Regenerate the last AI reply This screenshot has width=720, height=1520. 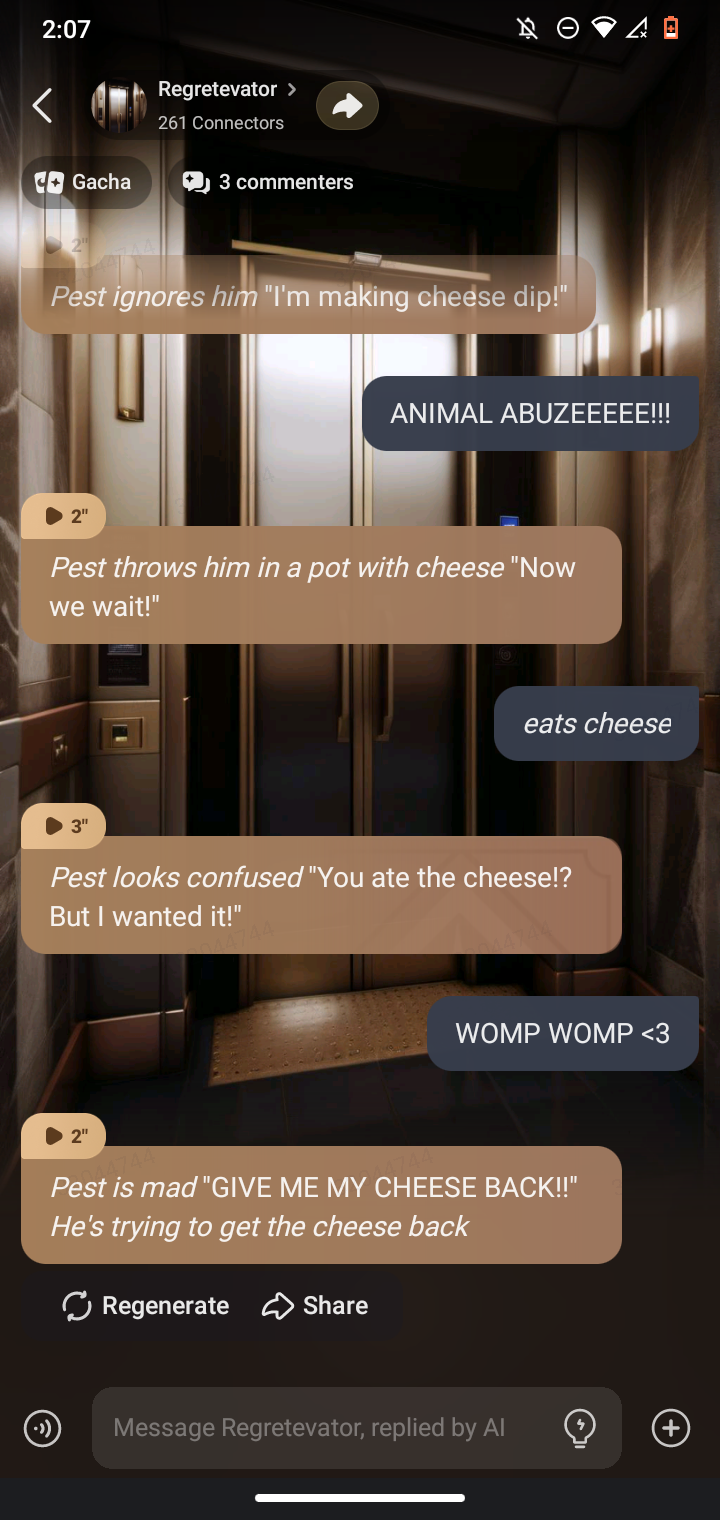[x=146, y=1306]
